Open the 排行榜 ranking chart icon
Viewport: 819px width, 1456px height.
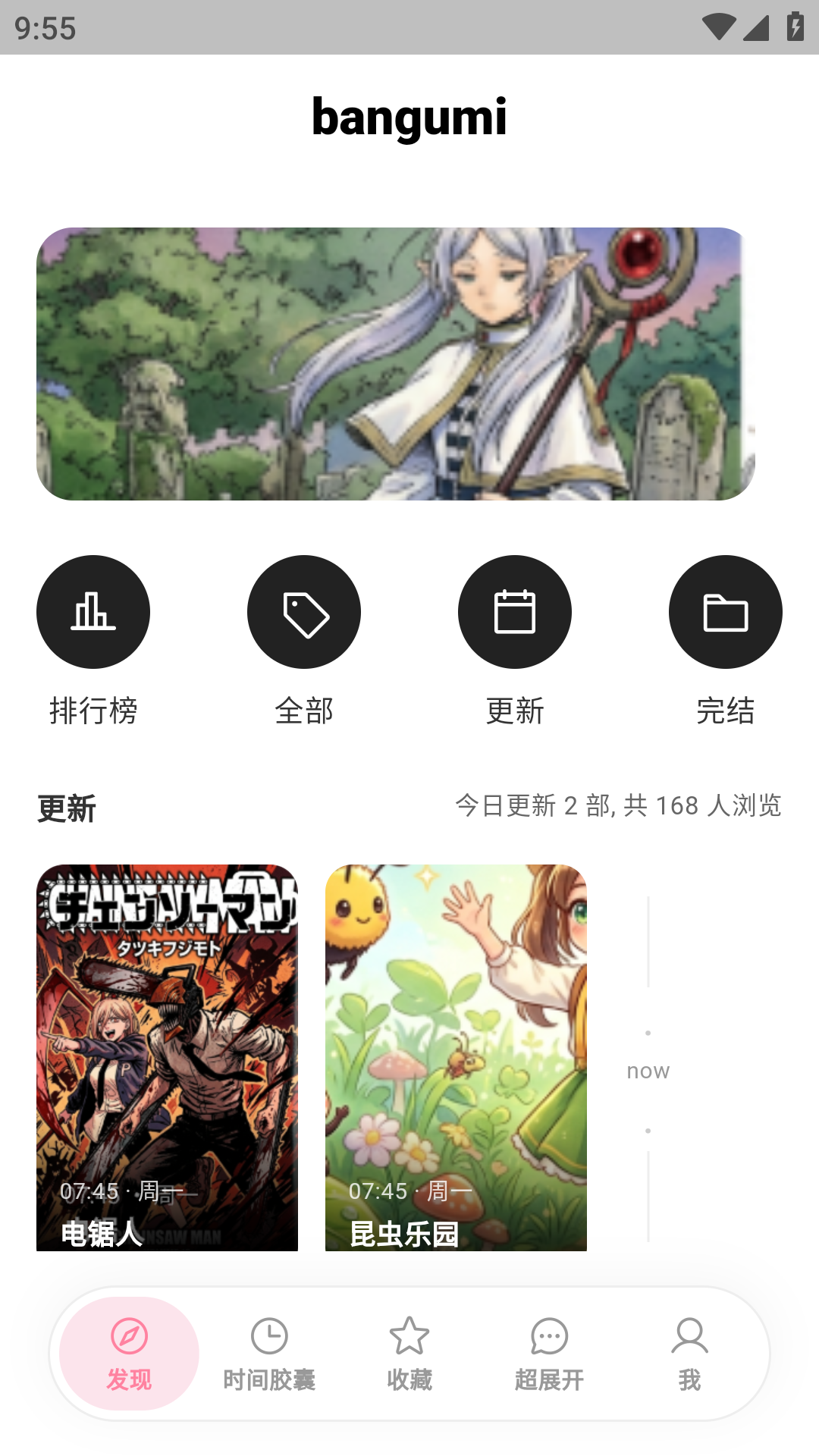93,612
